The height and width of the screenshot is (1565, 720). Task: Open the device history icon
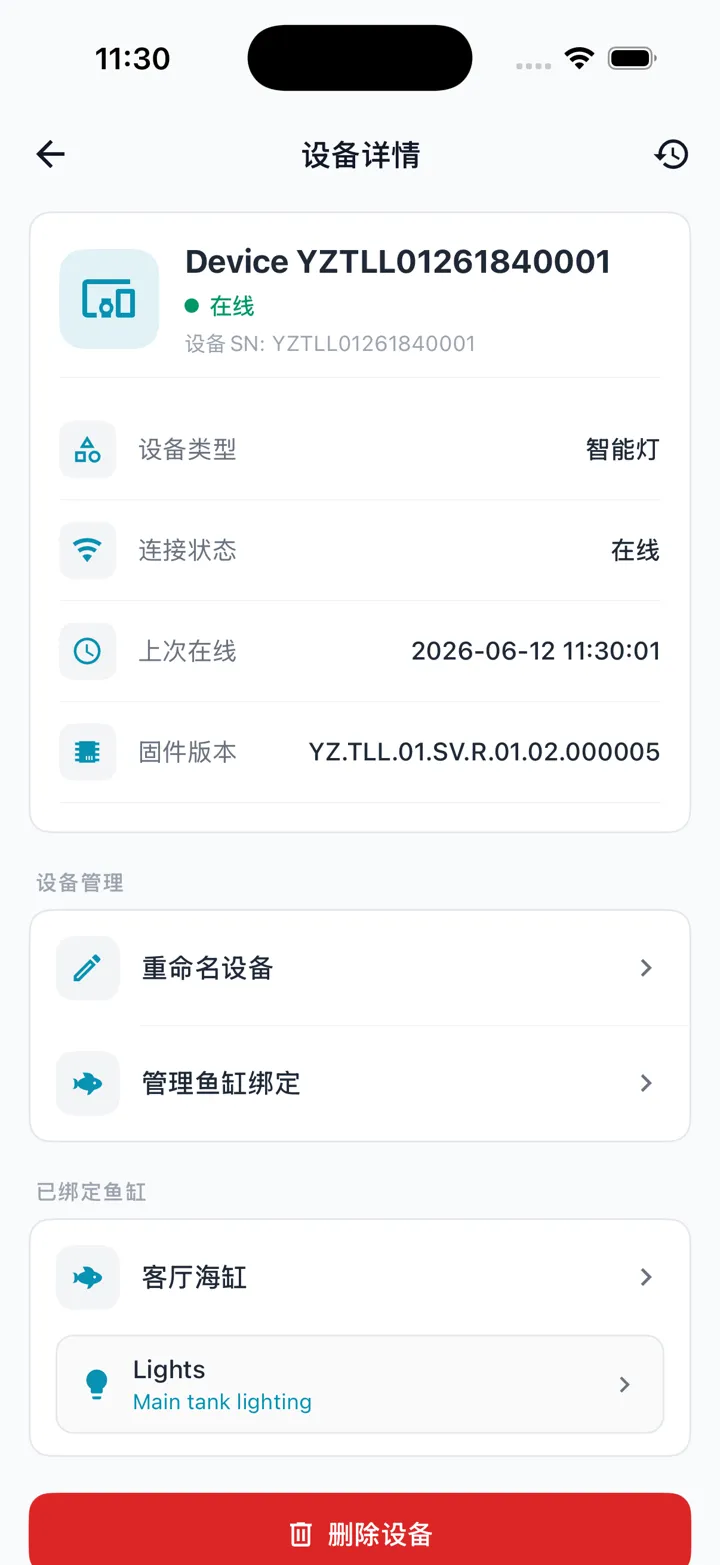tap(671, 154)
